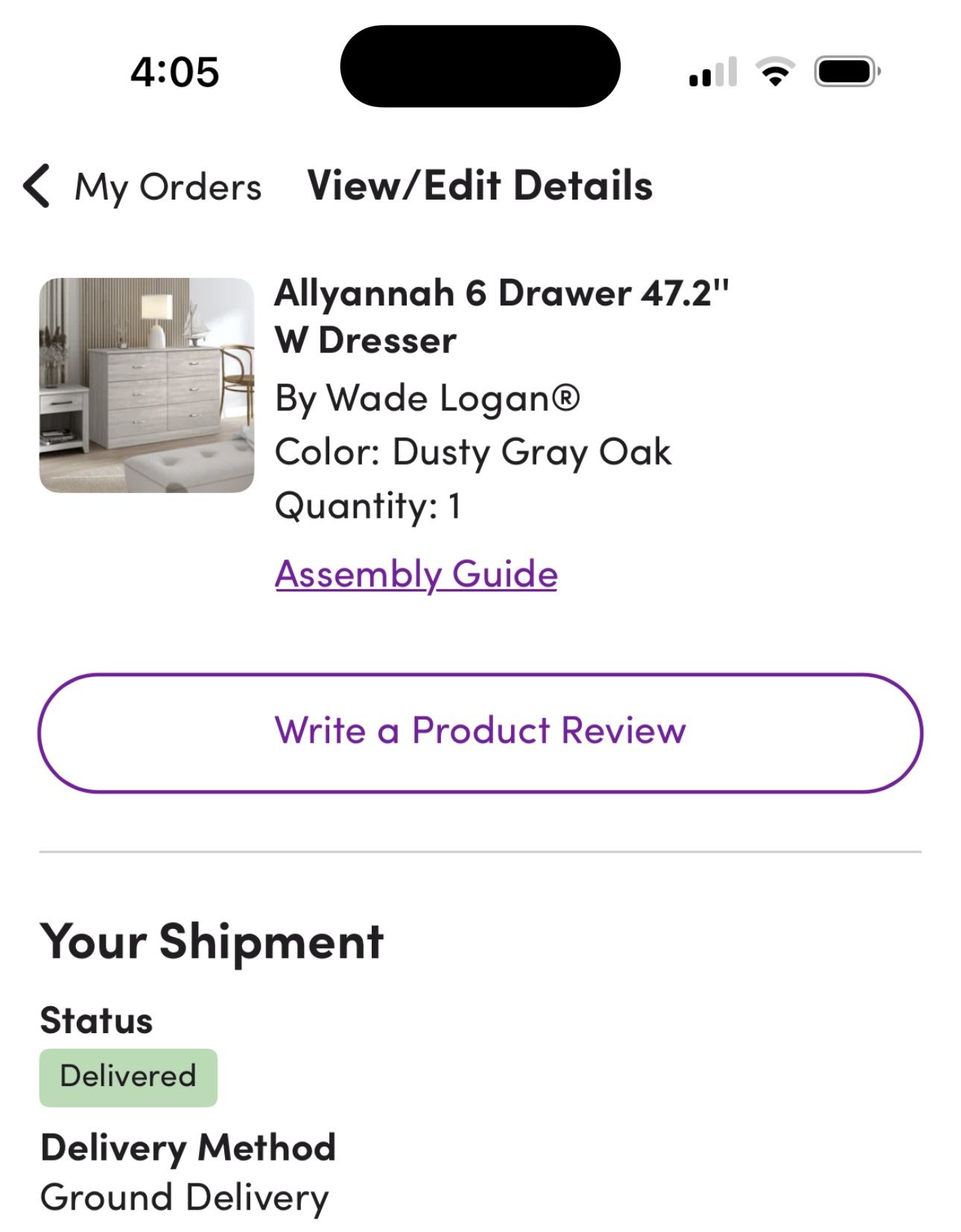961x1232 pixels.
Task: Tap the Wi-Fi status icon
Action: [x=773, y=72]
